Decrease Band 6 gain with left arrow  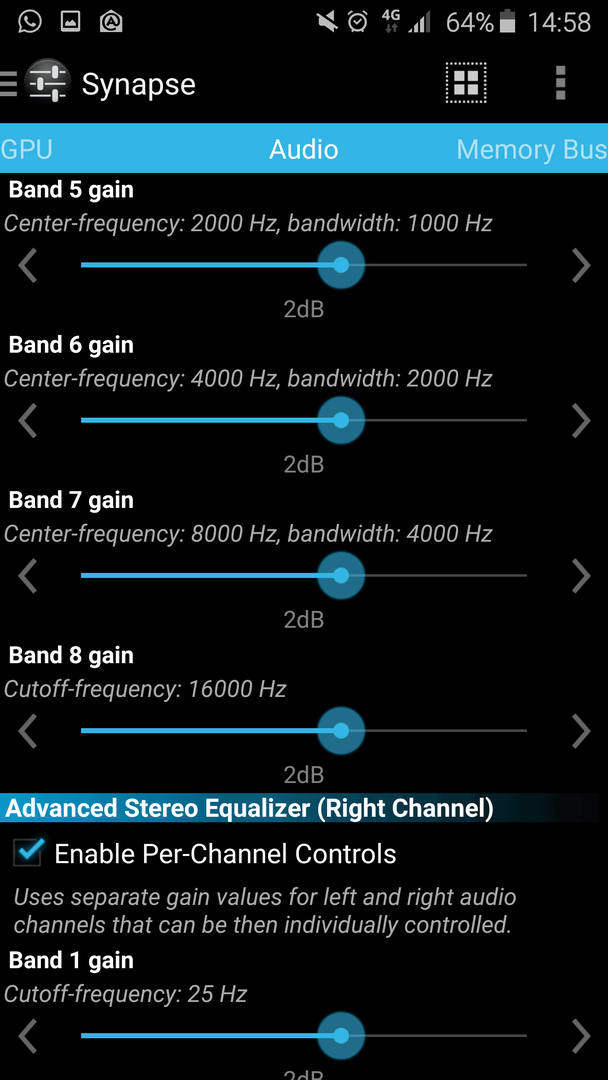[x=28, y=420]
